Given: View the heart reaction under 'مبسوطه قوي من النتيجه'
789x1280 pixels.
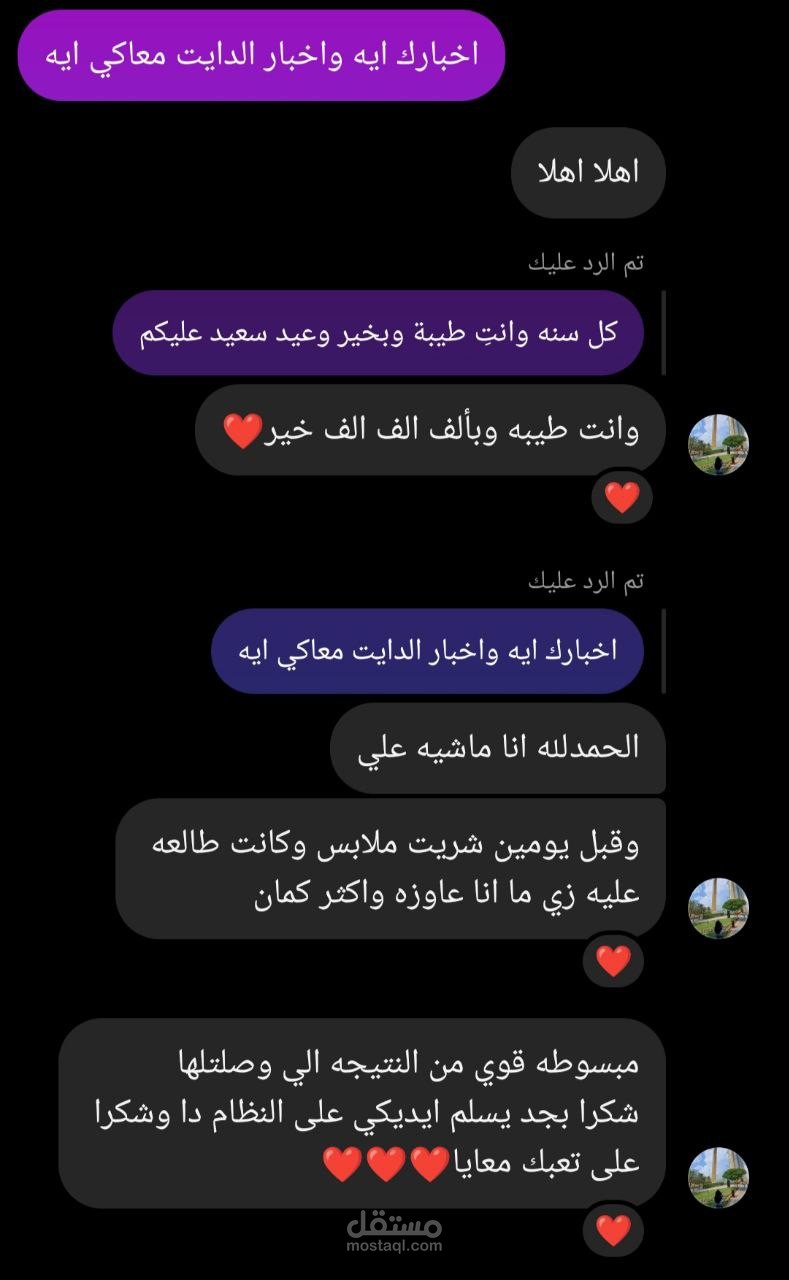Looking at the screenshot, I should tap(613, 1230).
